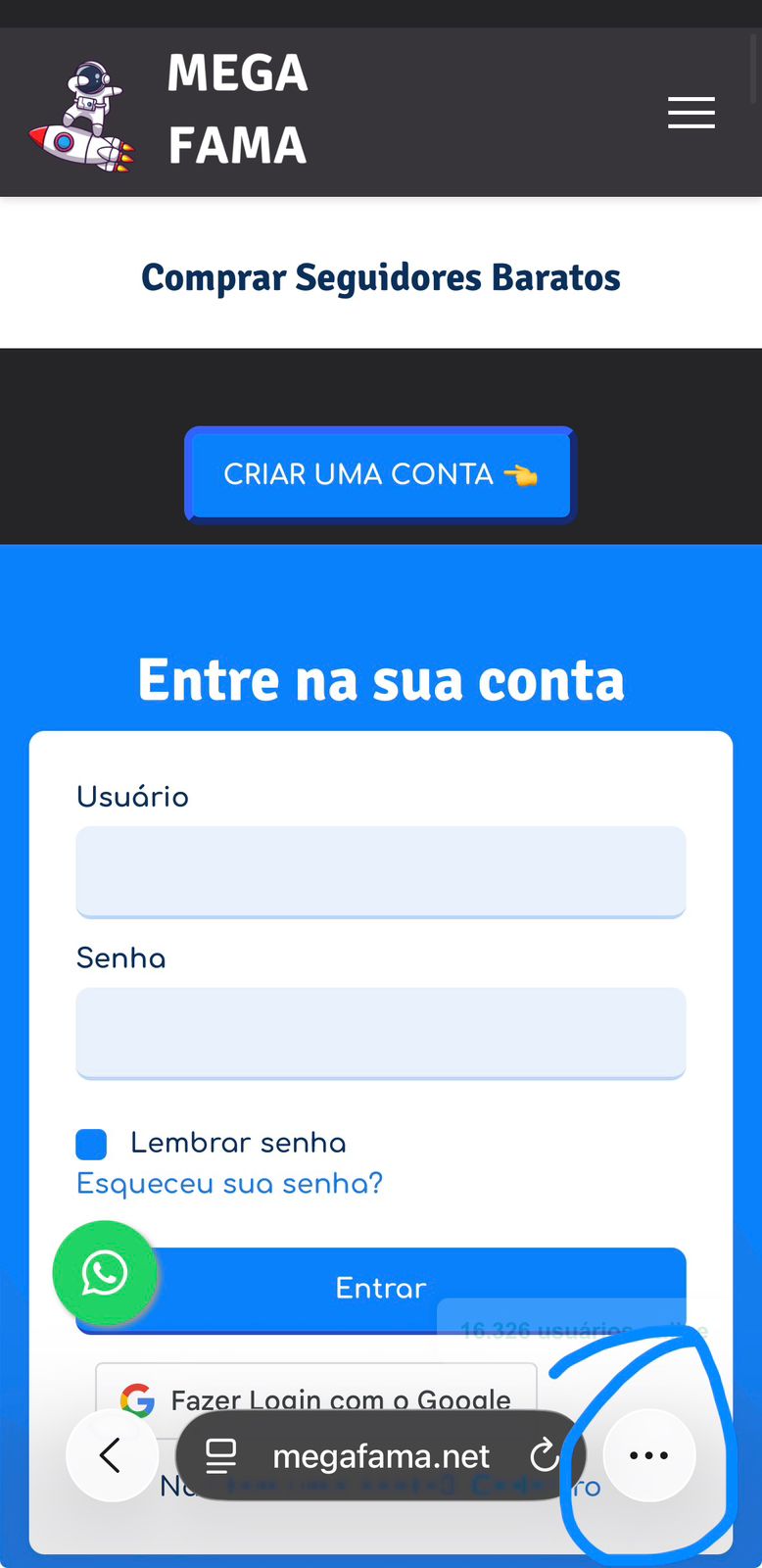Open the browser three-dot more menu
762x1568 pixels.
click(x=648, y=1455)
